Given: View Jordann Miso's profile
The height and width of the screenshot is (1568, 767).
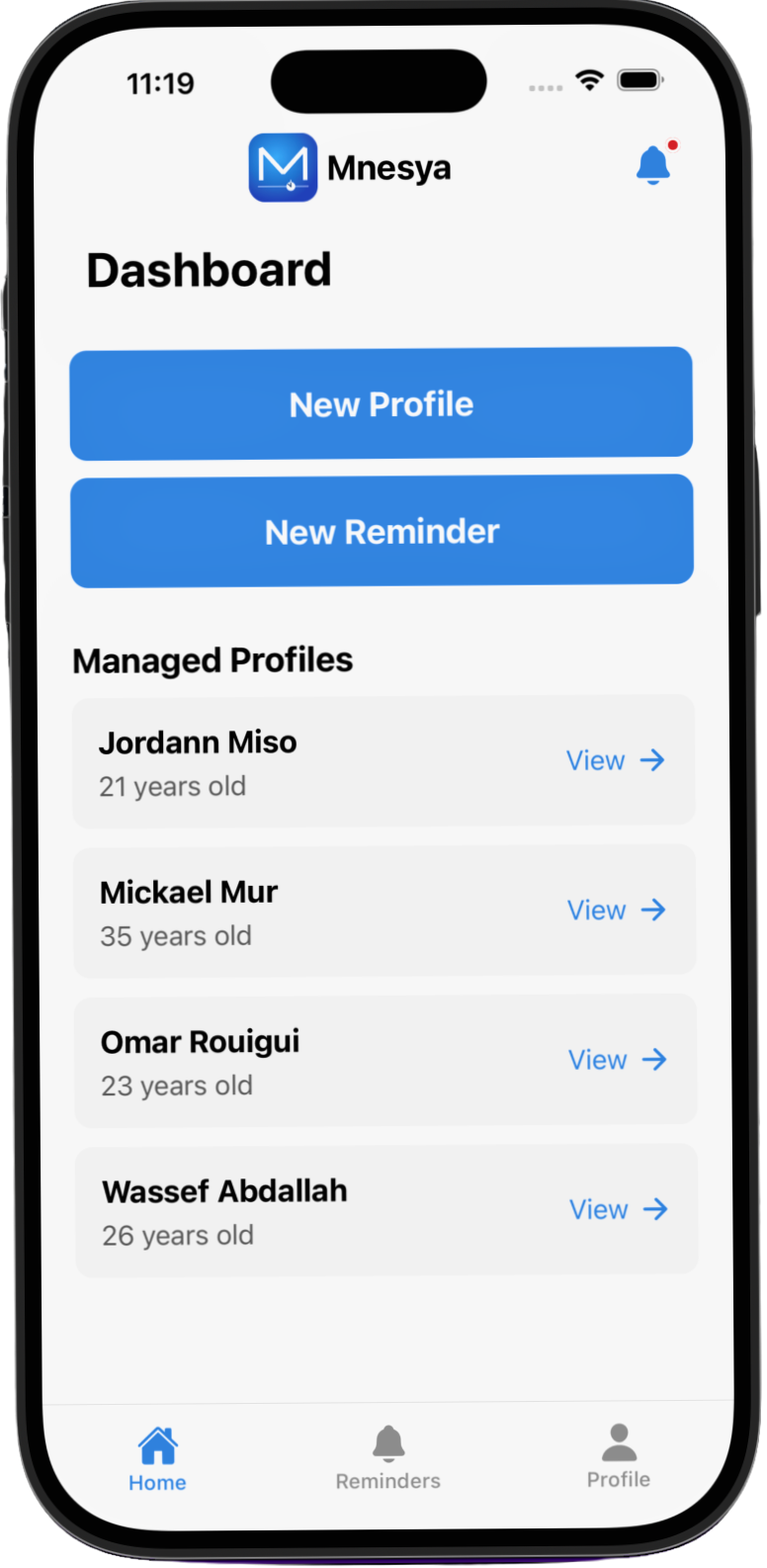Looking at the screenshot, I should (615, 760).
